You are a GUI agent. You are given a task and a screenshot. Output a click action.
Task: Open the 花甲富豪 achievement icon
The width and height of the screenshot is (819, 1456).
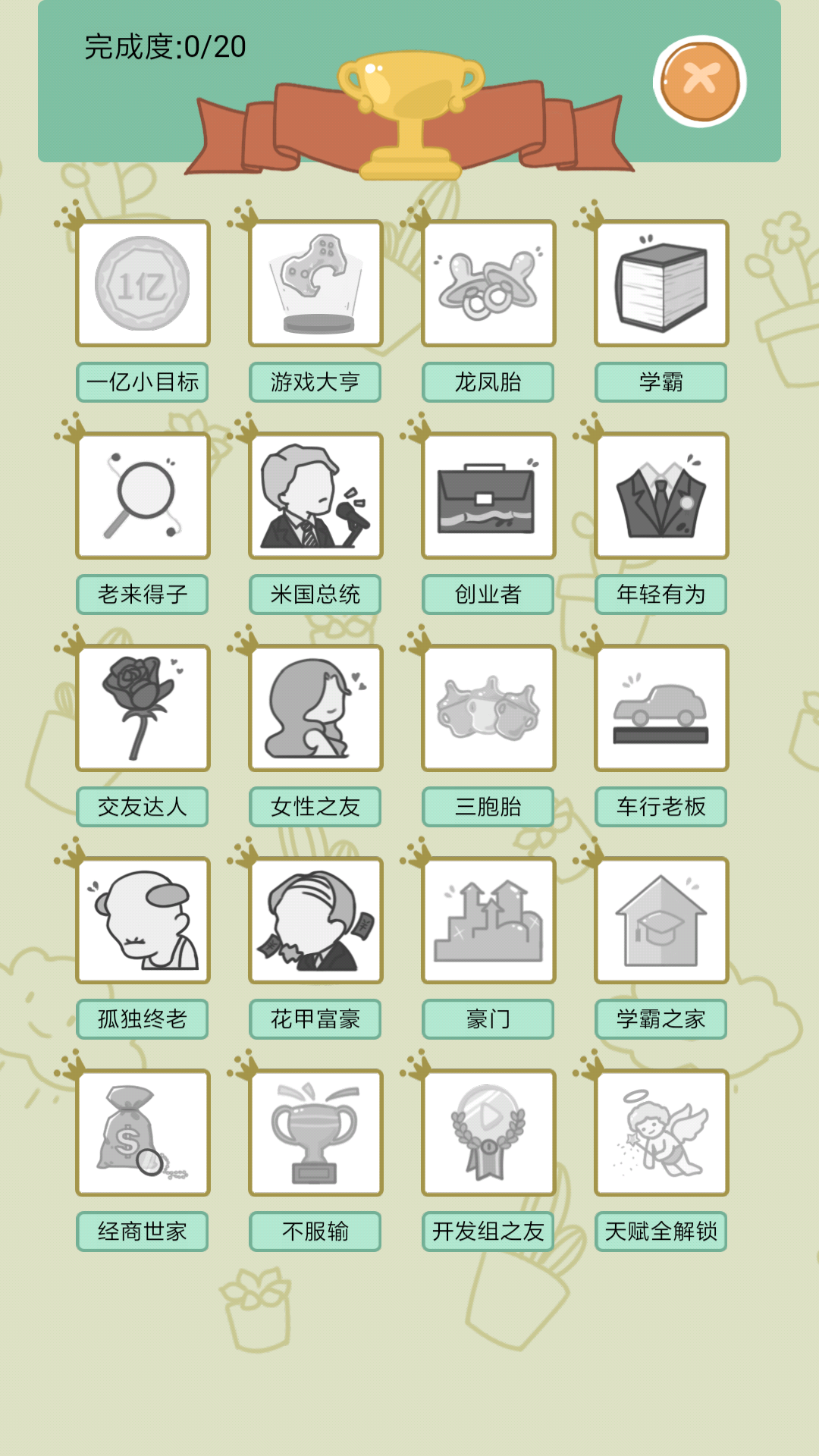pos(315,919)
